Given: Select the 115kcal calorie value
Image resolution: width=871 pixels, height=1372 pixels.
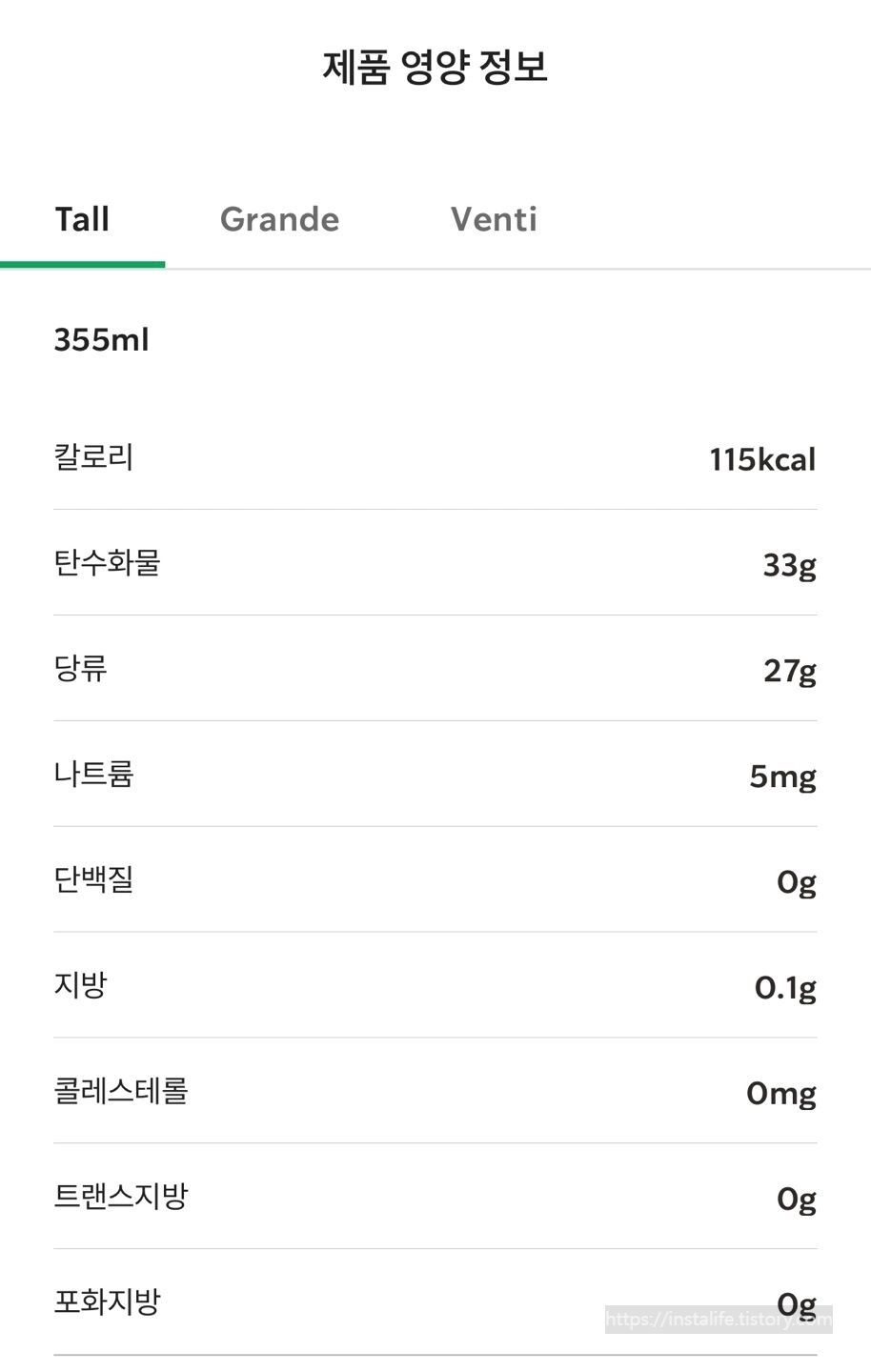Looking at the screenshot, I should 761,458.
